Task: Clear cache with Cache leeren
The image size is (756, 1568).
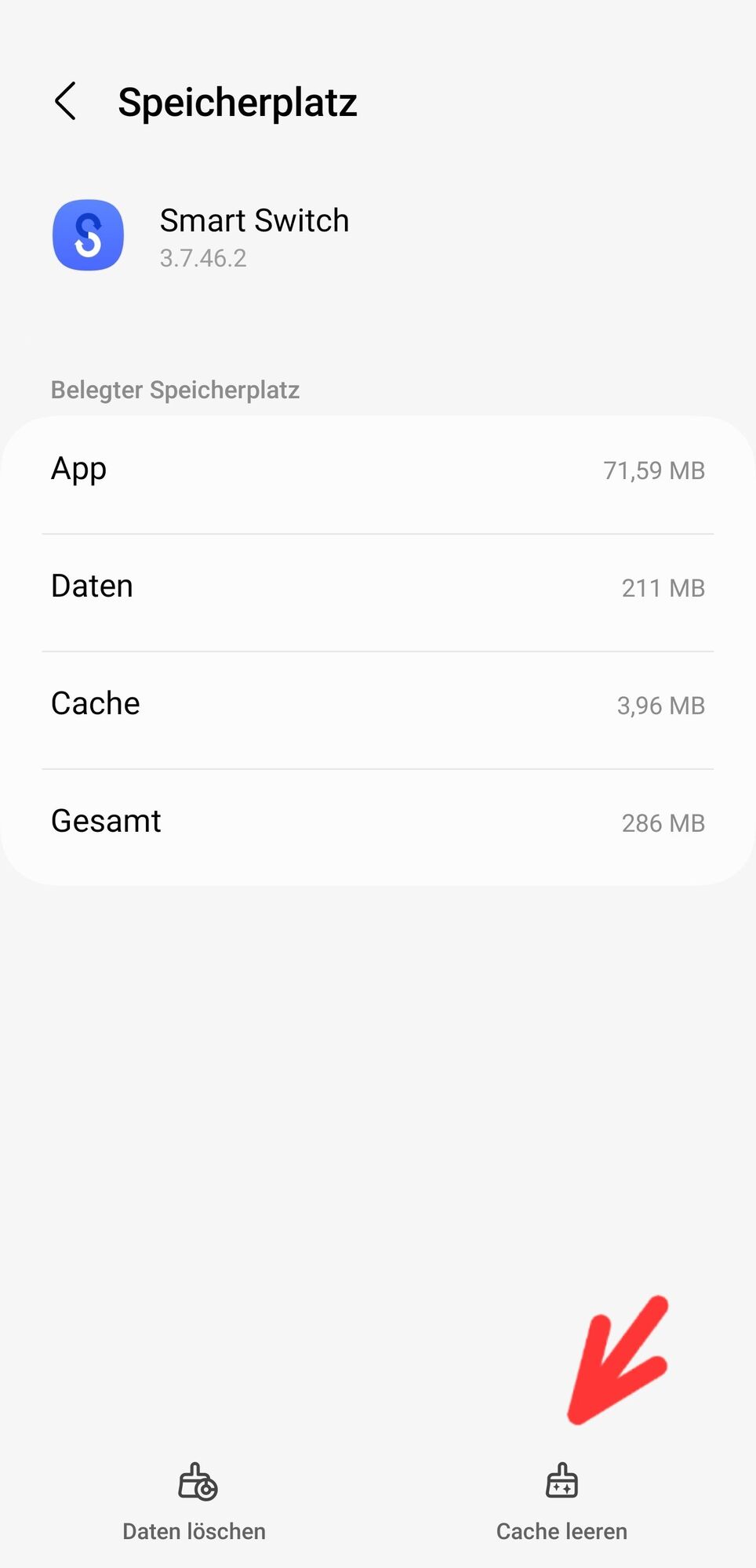Action: point(562,1501)
